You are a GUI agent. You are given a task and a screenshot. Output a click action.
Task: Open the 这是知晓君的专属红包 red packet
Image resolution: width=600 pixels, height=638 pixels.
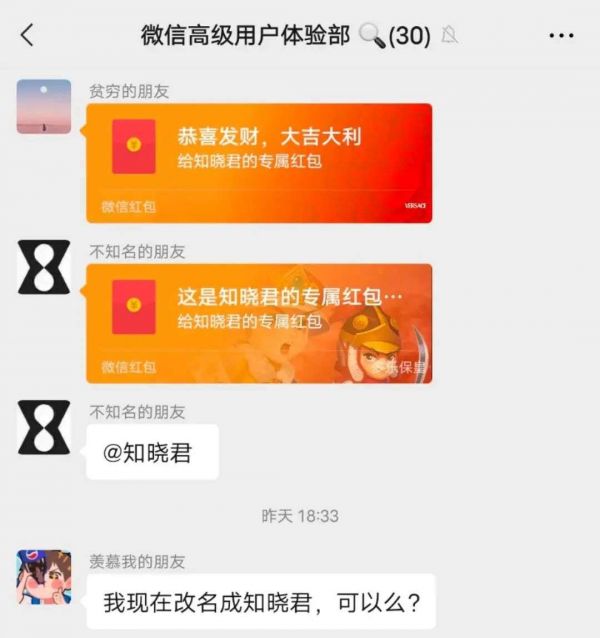pyautogui.click(x=259, y=322)
